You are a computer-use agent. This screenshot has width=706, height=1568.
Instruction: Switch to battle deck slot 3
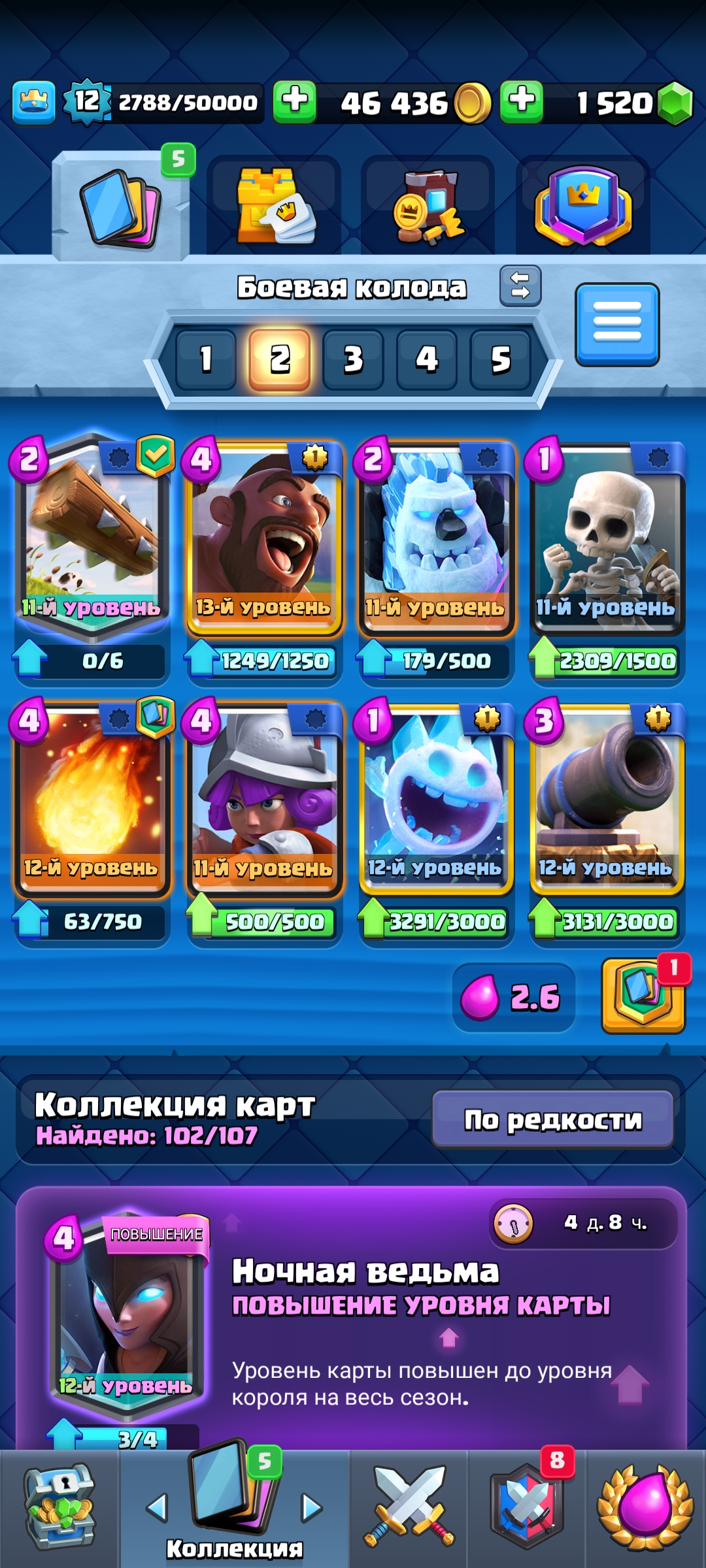click(x=353, y=359)
